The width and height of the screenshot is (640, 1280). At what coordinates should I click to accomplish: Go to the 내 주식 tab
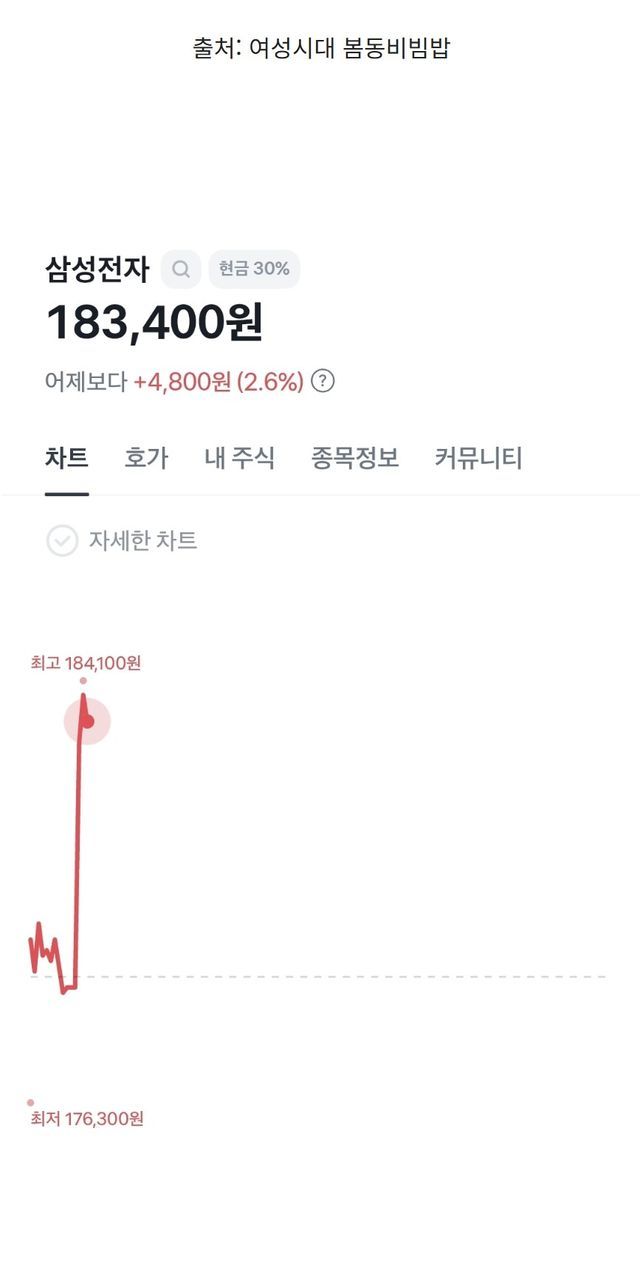pos(239,459)
